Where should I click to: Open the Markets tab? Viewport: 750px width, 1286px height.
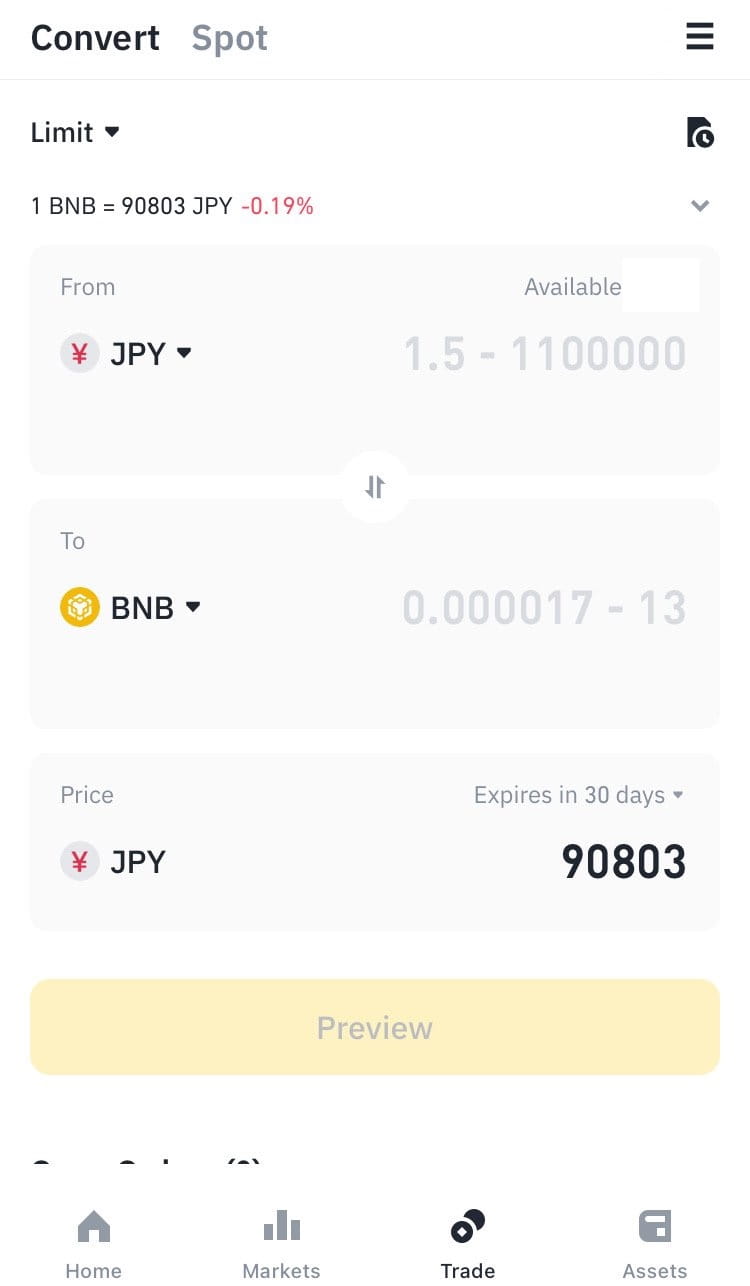(x=281, y=1243)
